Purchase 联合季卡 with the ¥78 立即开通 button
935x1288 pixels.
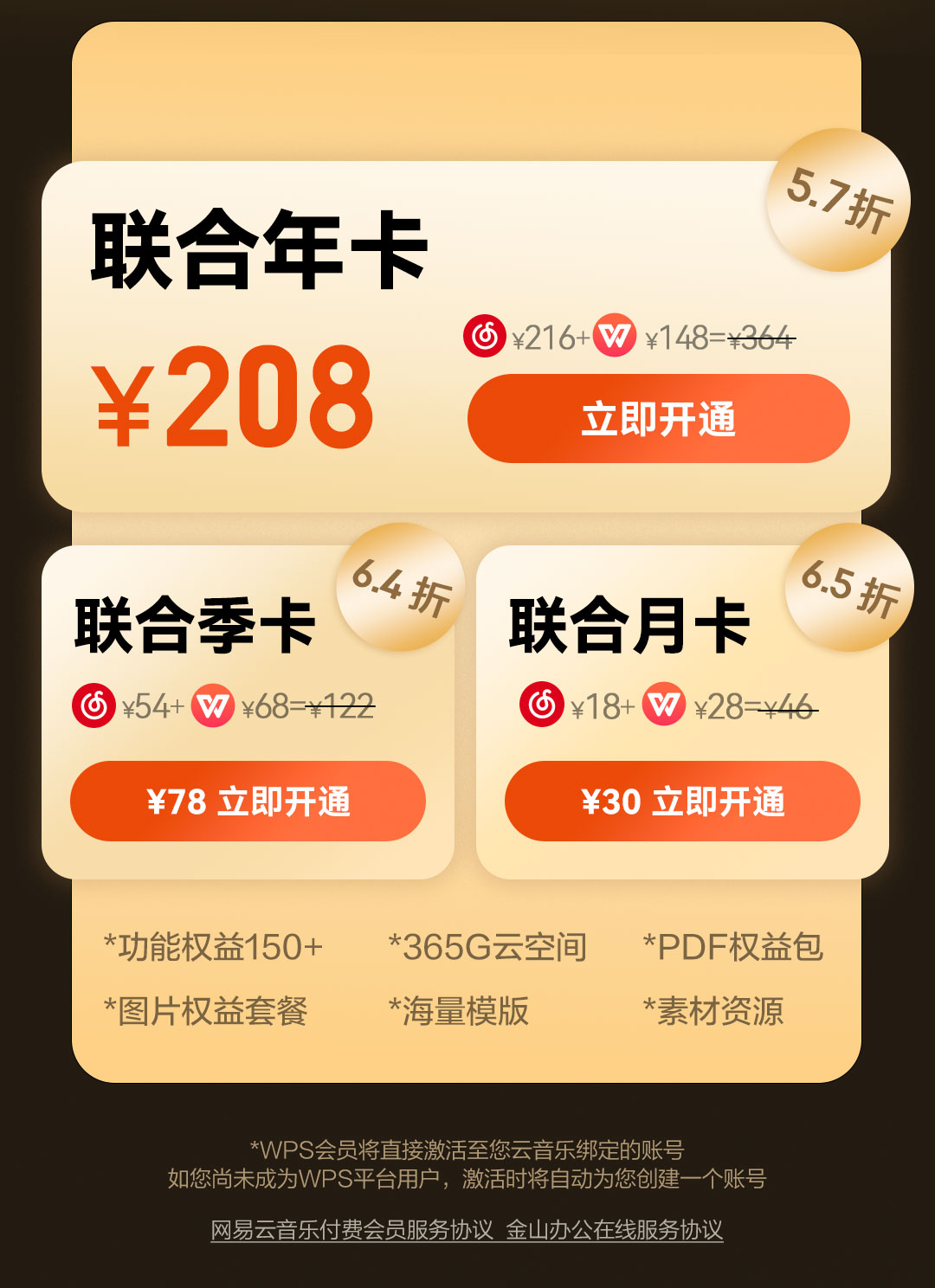pos(248,802)
